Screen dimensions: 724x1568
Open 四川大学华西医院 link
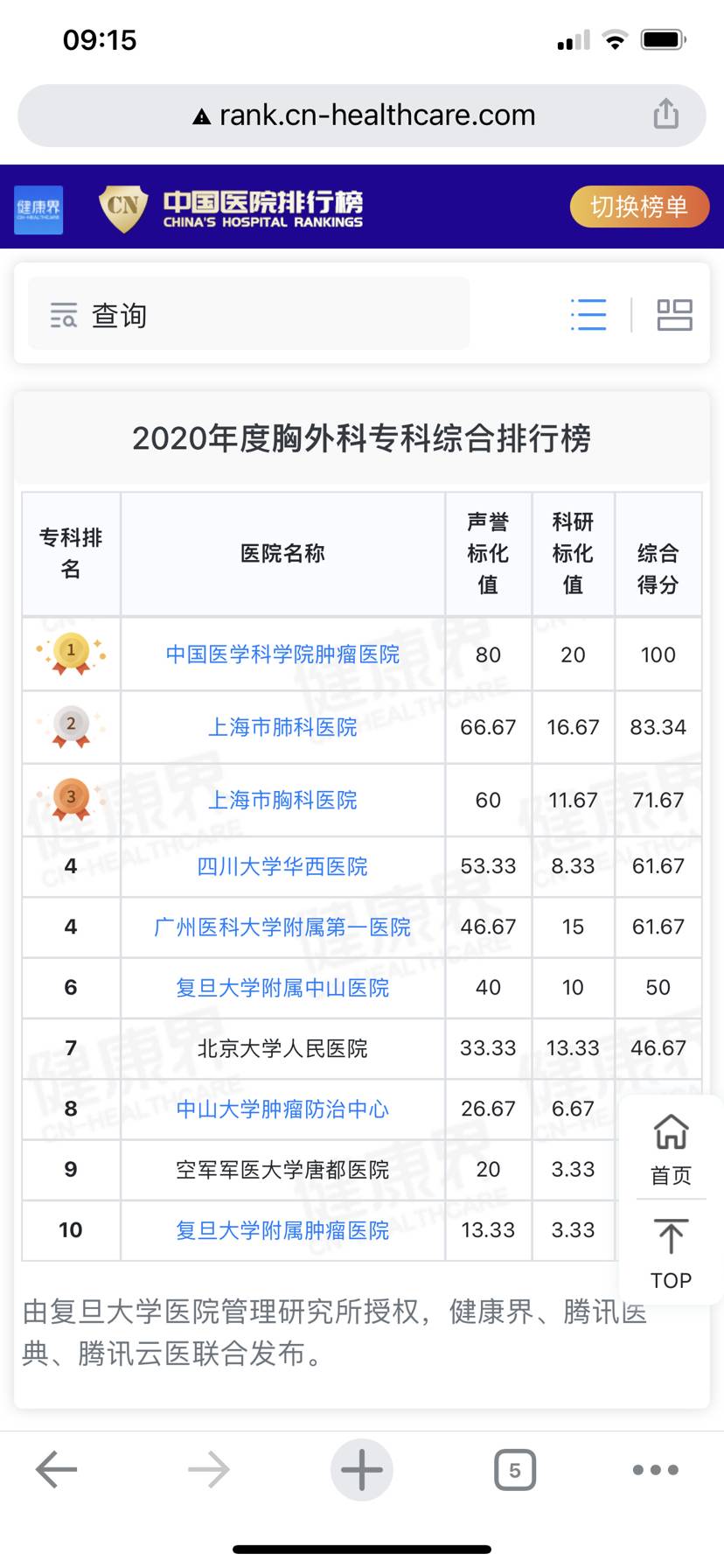[282, 866]
